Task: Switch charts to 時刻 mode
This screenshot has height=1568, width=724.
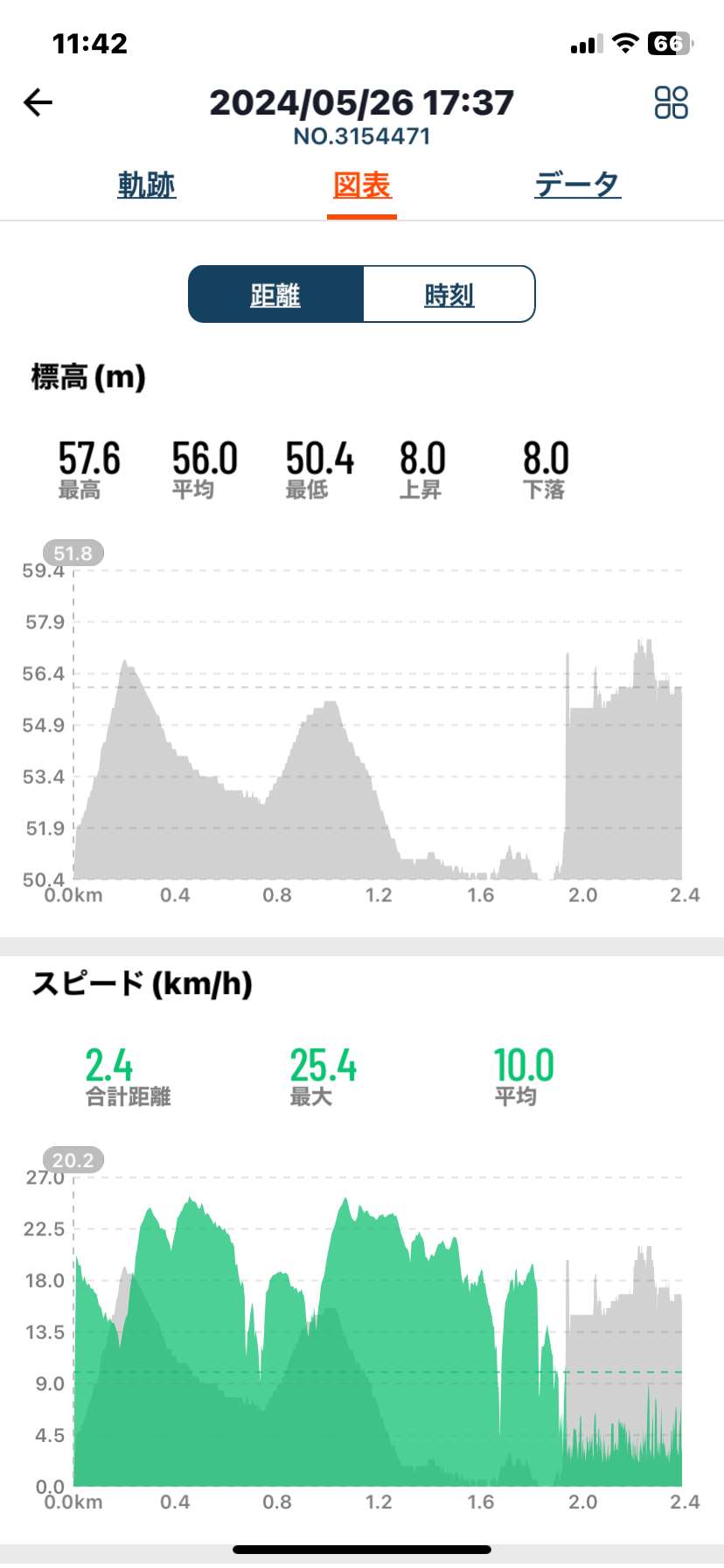Action: (449, 294)
